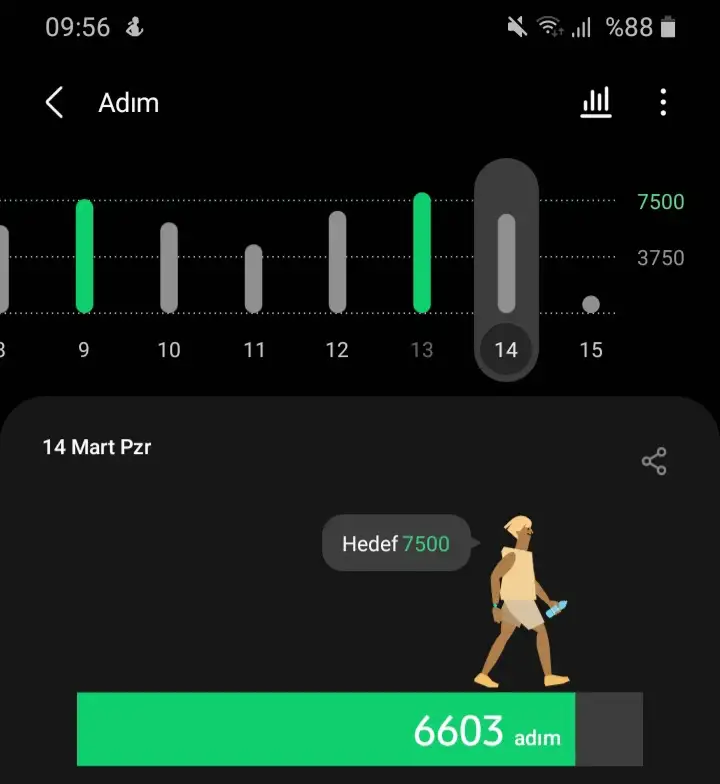Select day 15 in the chart

pyautogui.click(x=591, y=304)
